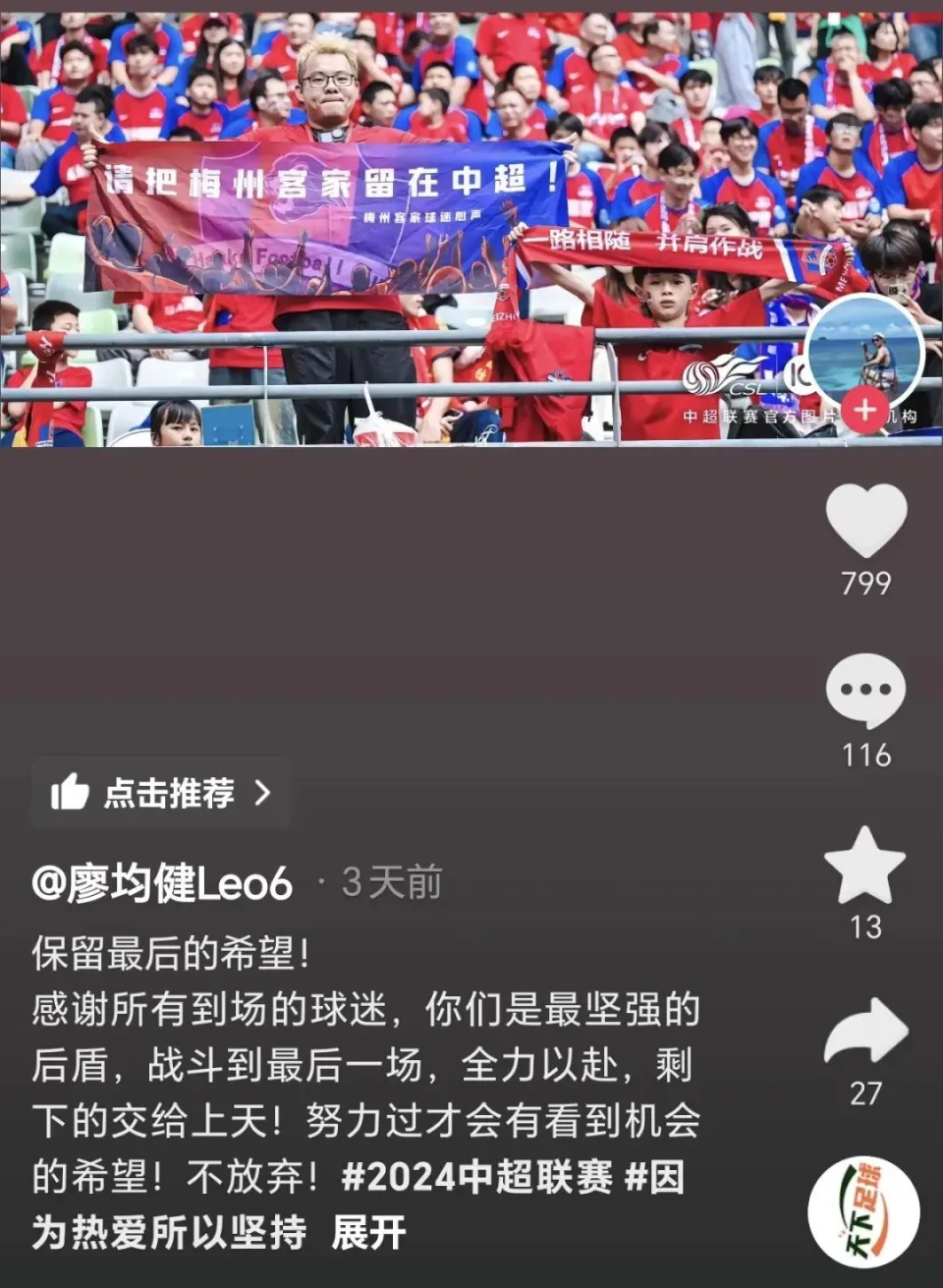Add this post to favorites with the star
Viewport: 943px width, 1288px height.
pos(865,866)
